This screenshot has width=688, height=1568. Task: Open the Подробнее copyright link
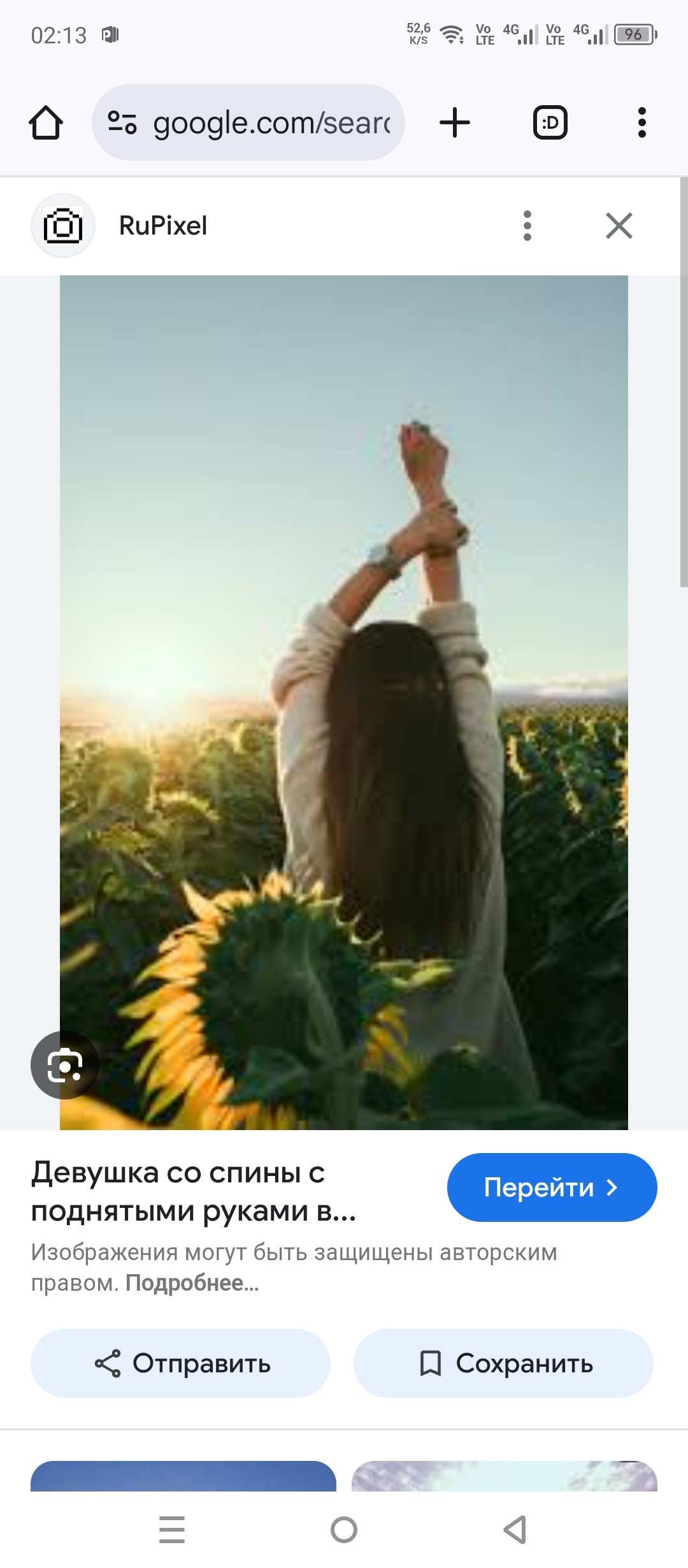[192, 1282]
